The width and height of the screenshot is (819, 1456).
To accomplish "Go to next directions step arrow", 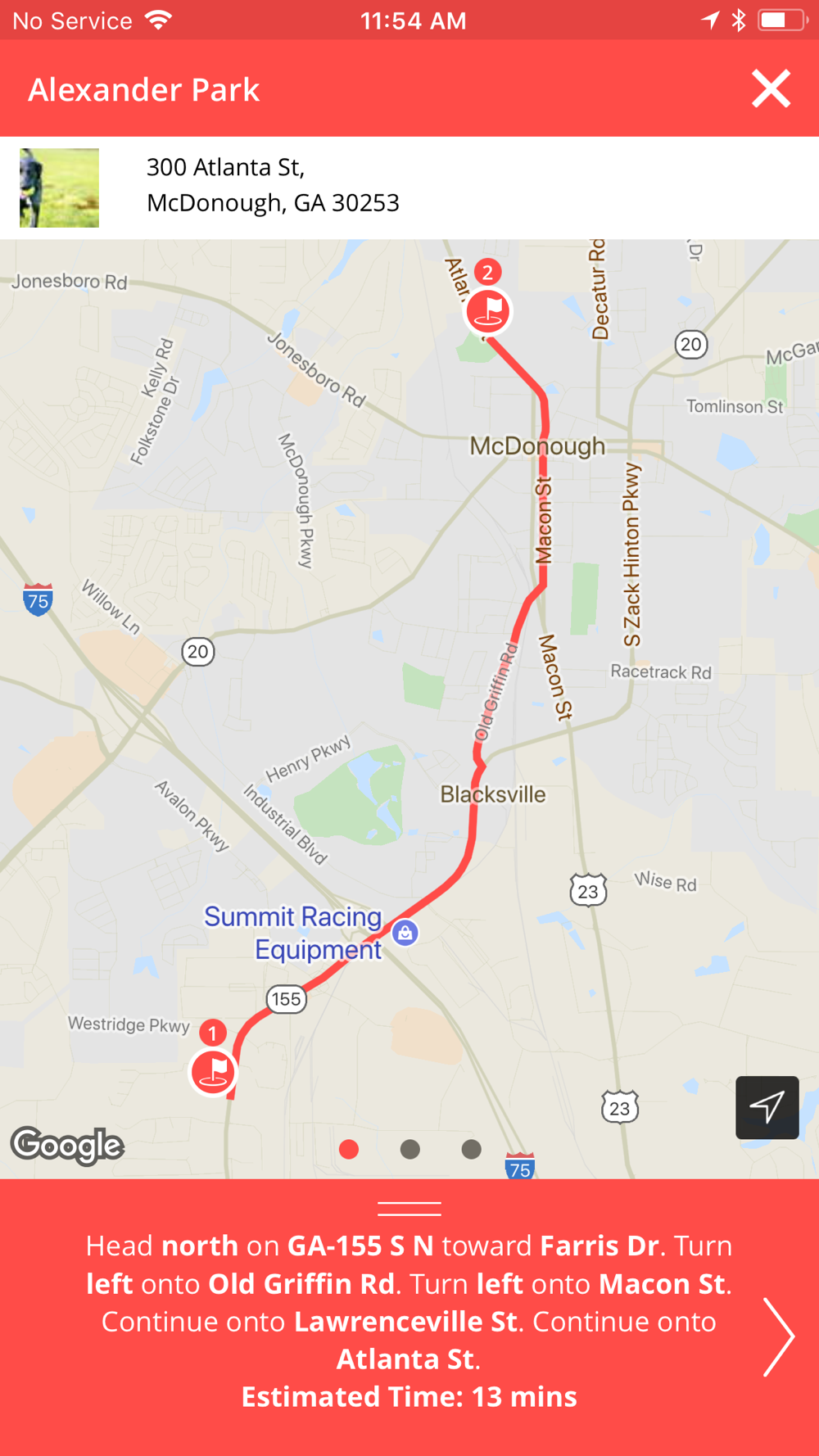I will pos(778,1336).
